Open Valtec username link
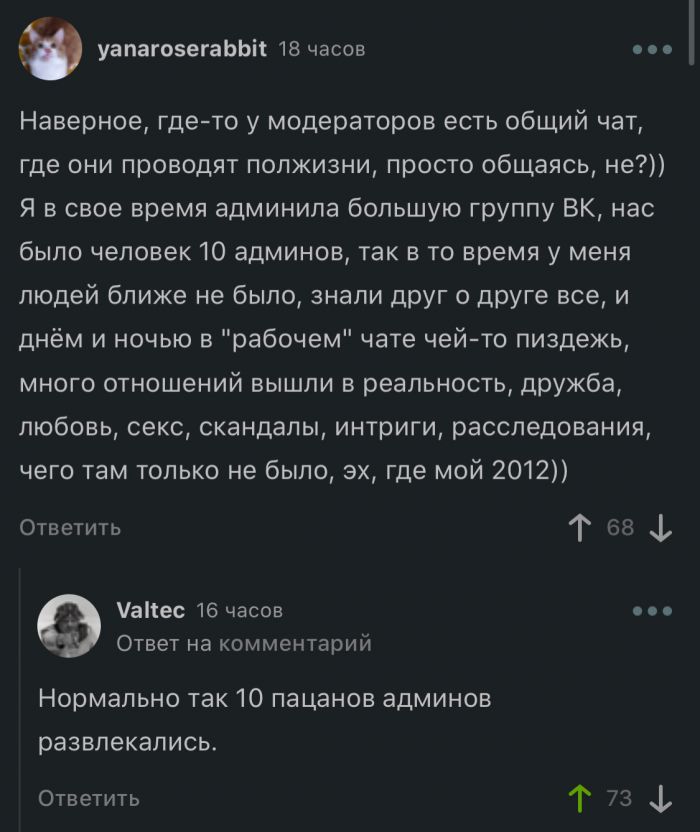Image resolution: width=700 pixels, height=832 pixels. point(150,610)
